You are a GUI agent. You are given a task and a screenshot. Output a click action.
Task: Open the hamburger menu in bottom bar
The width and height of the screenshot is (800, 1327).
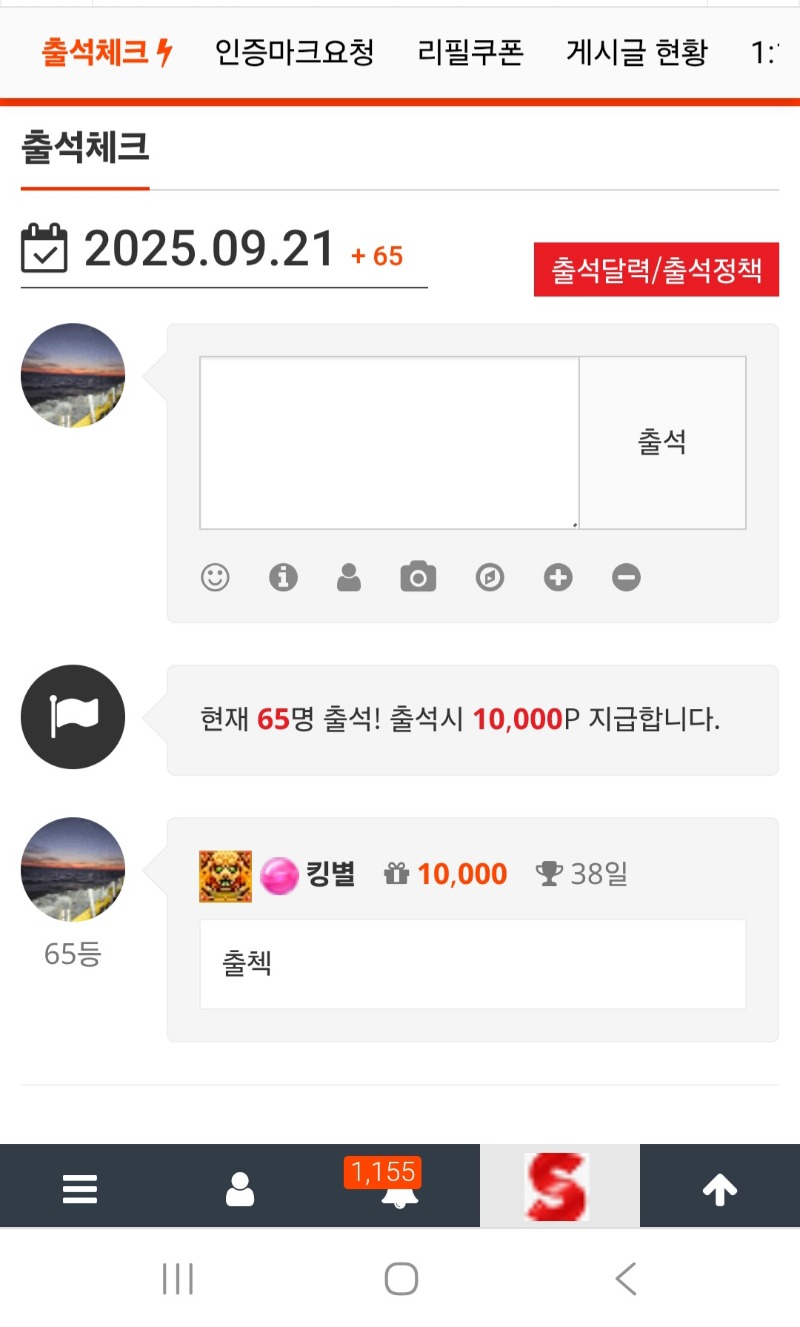tap(80, 1188)
